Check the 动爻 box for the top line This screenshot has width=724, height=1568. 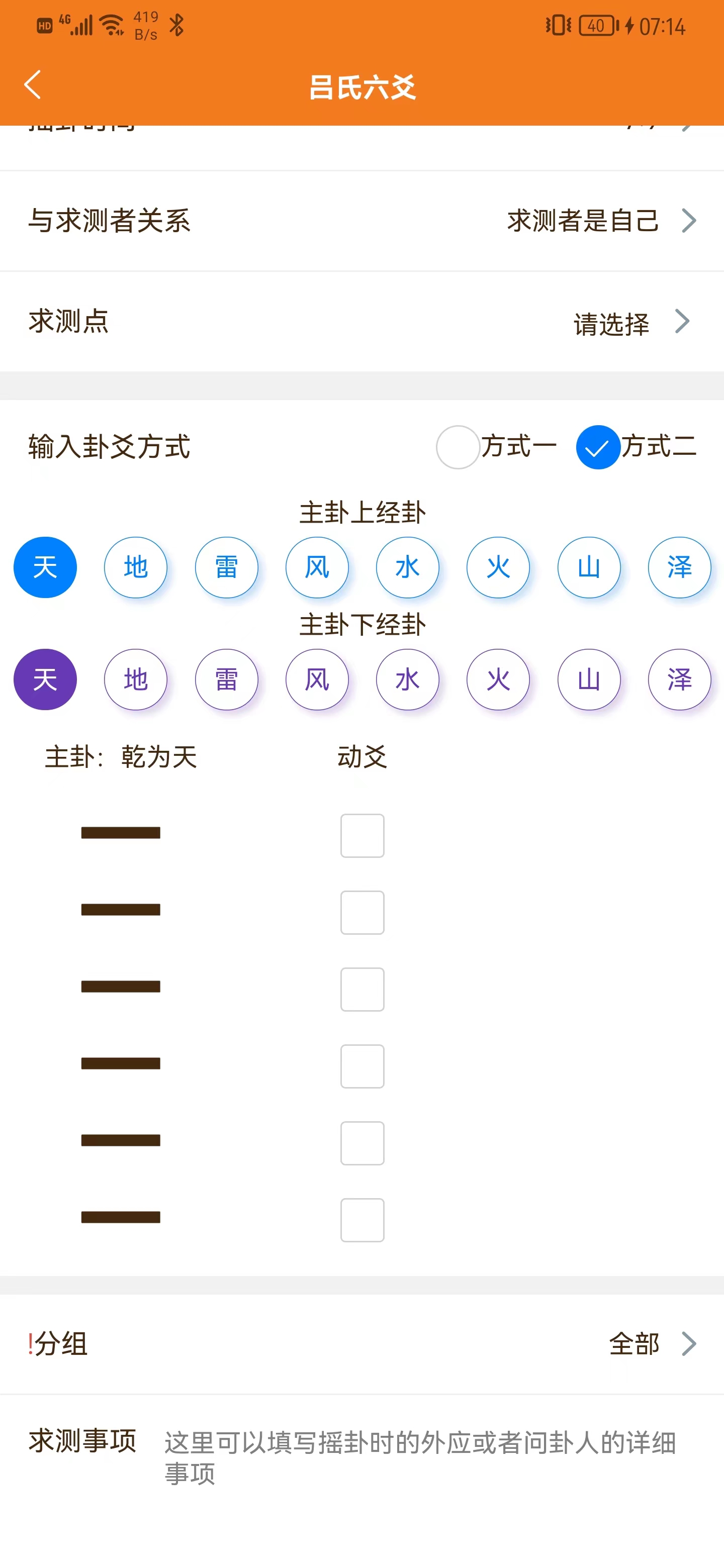363,835
